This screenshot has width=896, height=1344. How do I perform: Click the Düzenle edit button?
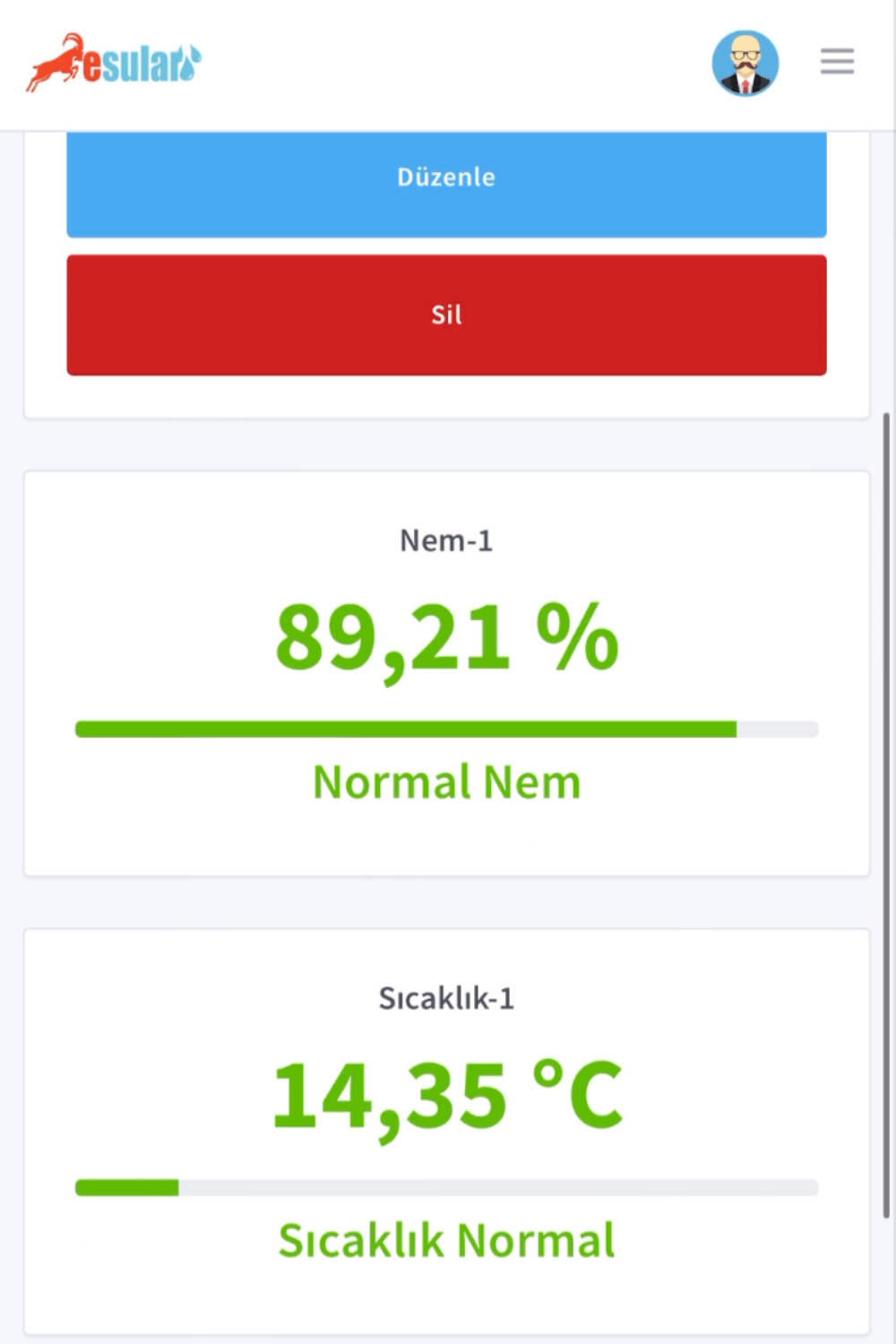tap(445, 177)
